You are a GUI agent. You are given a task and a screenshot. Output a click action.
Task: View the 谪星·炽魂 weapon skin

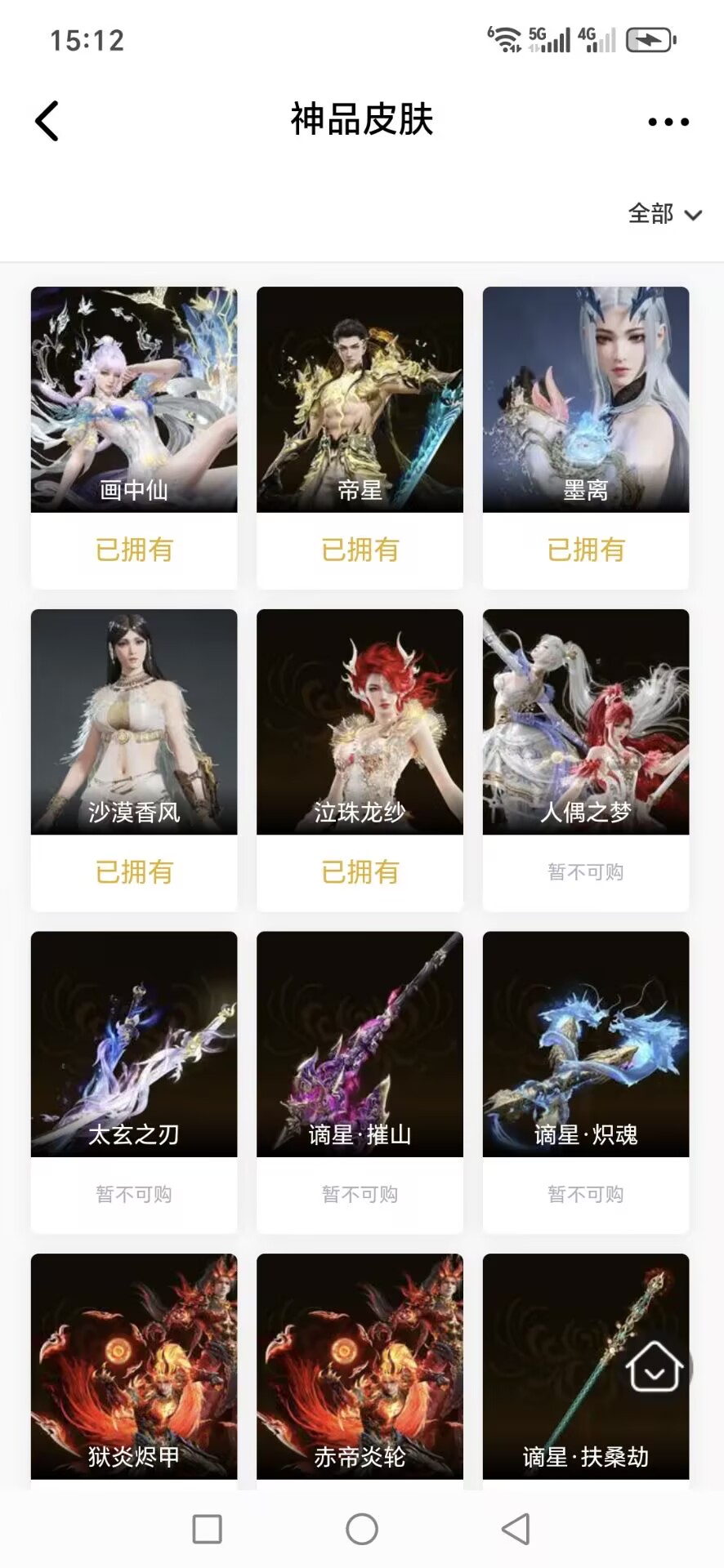[585, 1044]
